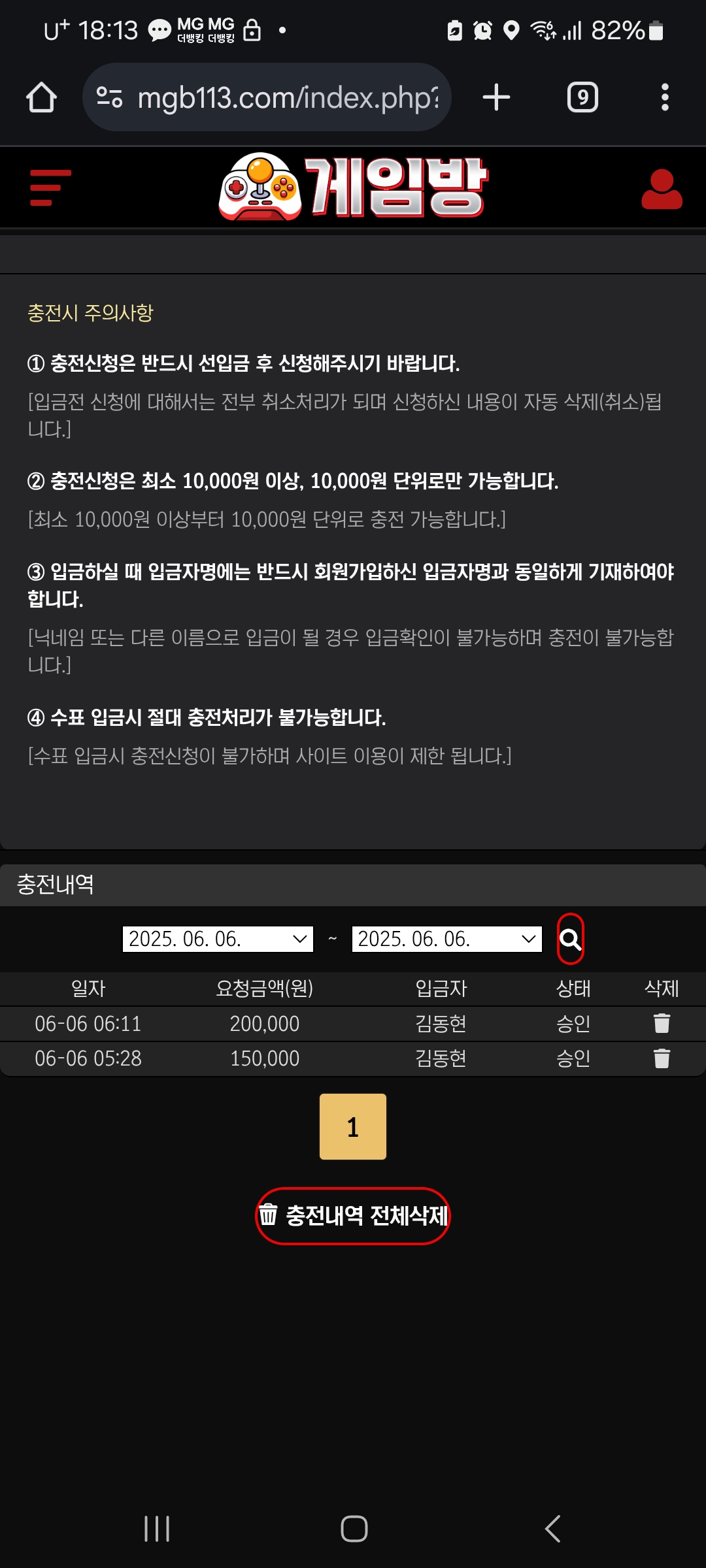This screenshot has width=706, height=1568.
Task: Open the site's red hamburger menu
Action: [x=50, y=188]
